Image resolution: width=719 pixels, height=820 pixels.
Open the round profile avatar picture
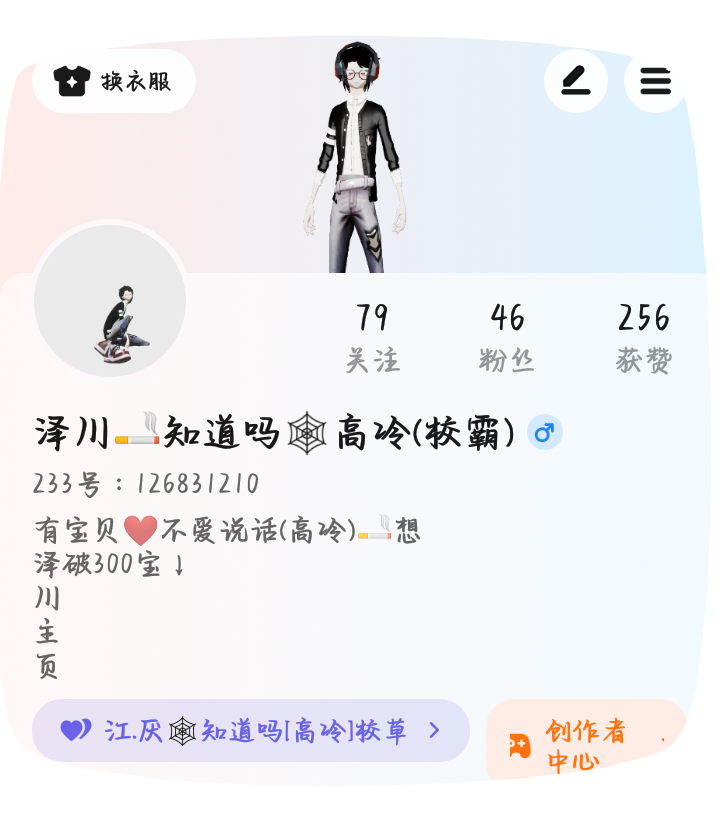click(110, 301)
